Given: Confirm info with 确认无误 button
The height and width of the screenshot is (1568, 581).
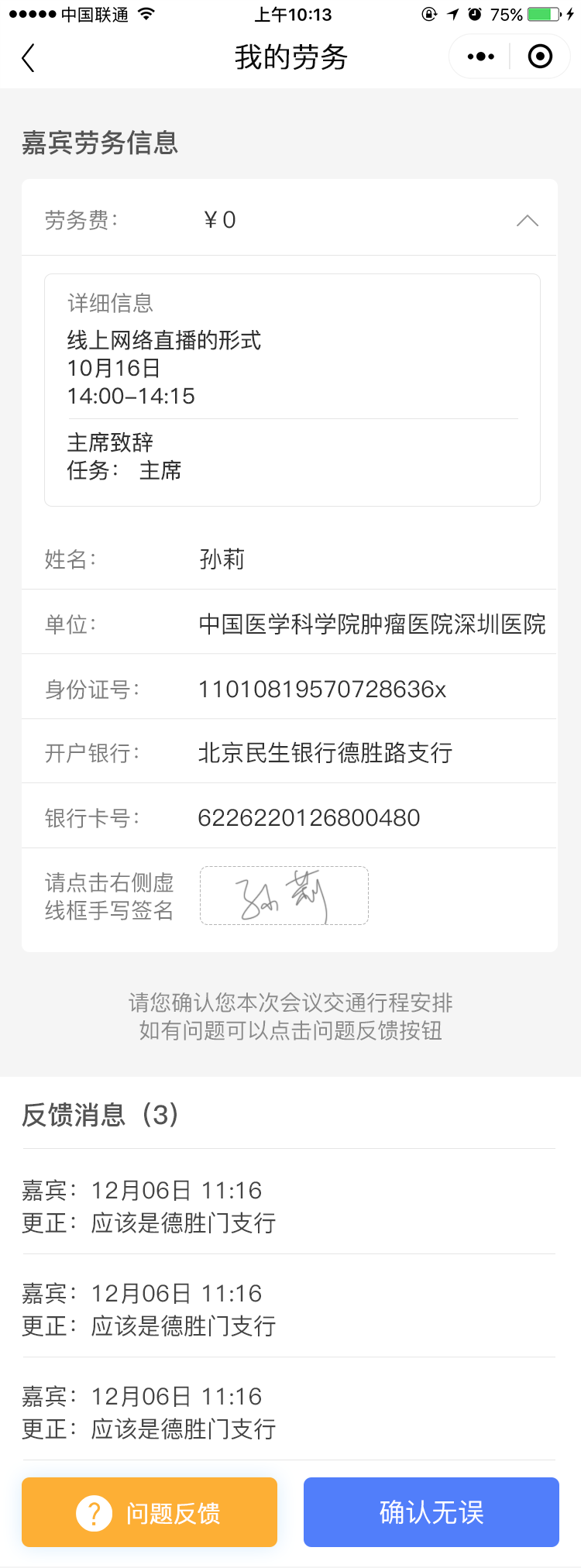Looking at the screenshot, I should [x=431, y=1511].
